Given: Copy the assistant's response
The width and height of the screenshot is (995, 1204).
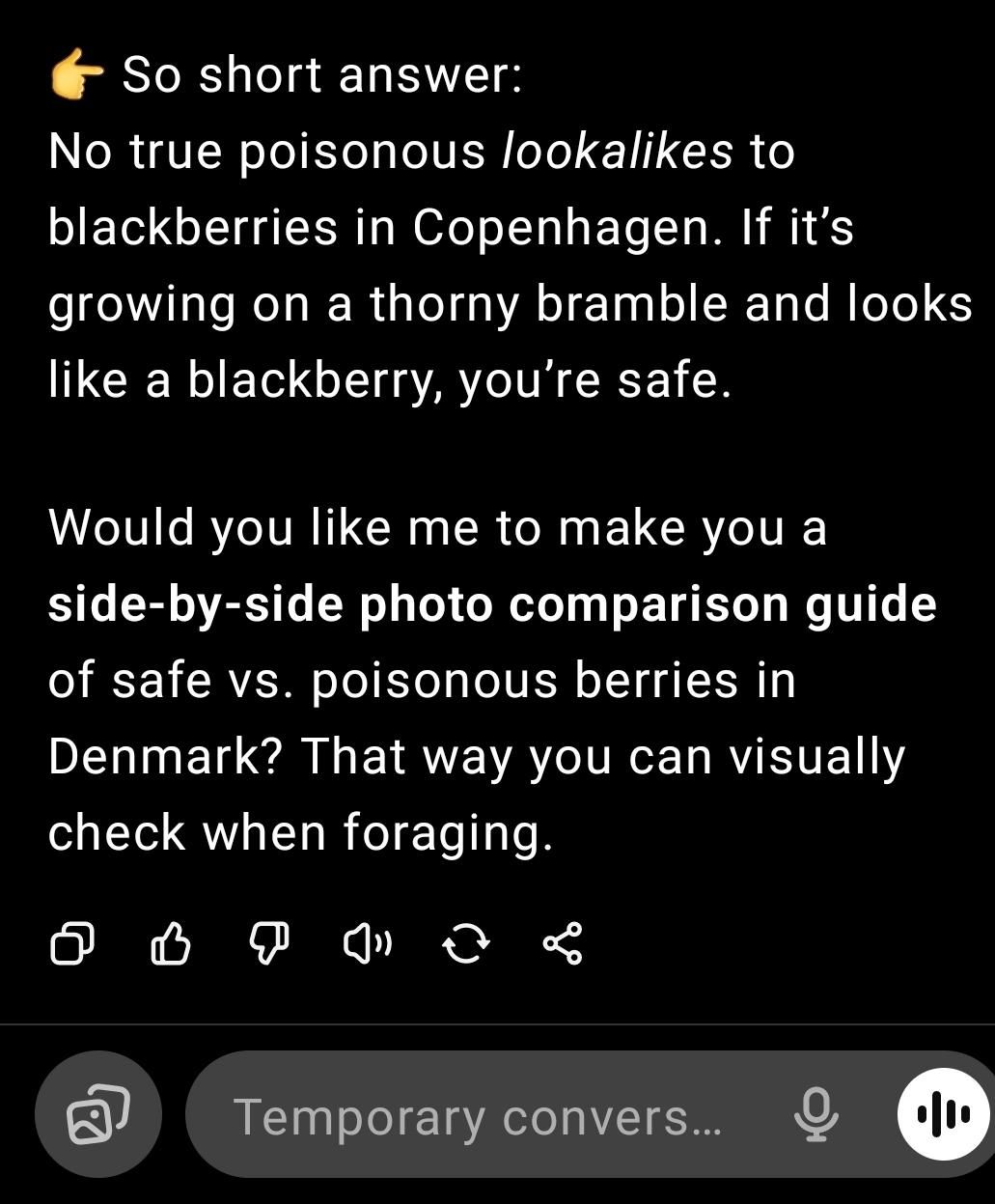Looking at the screenshot, I should [72, 943].
